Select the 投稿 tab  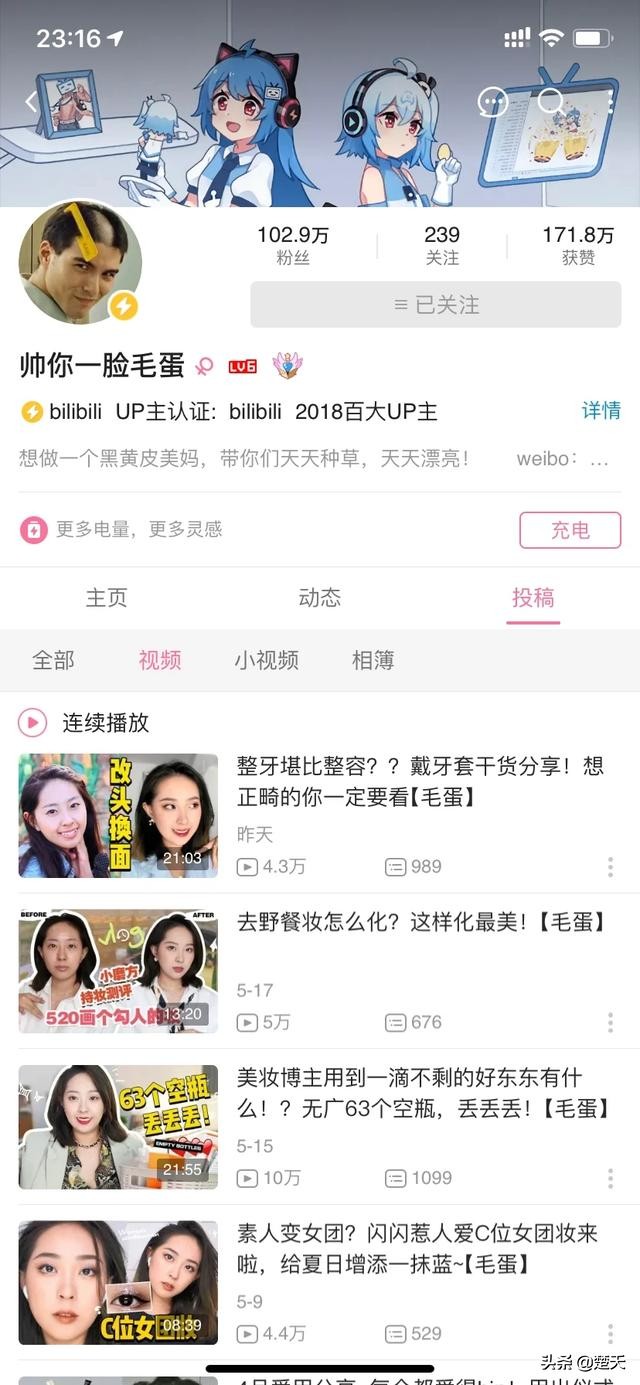tap(533, 598)
